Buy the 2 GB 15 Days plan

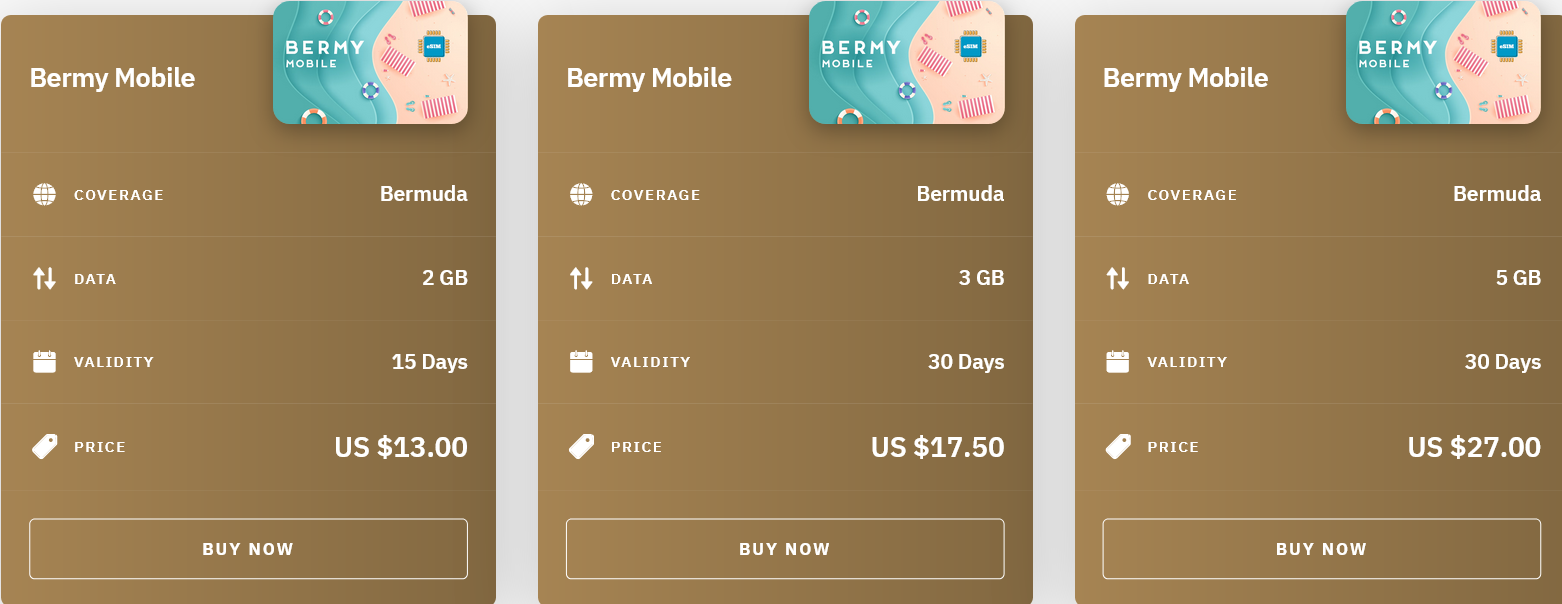tap(248, 549)
